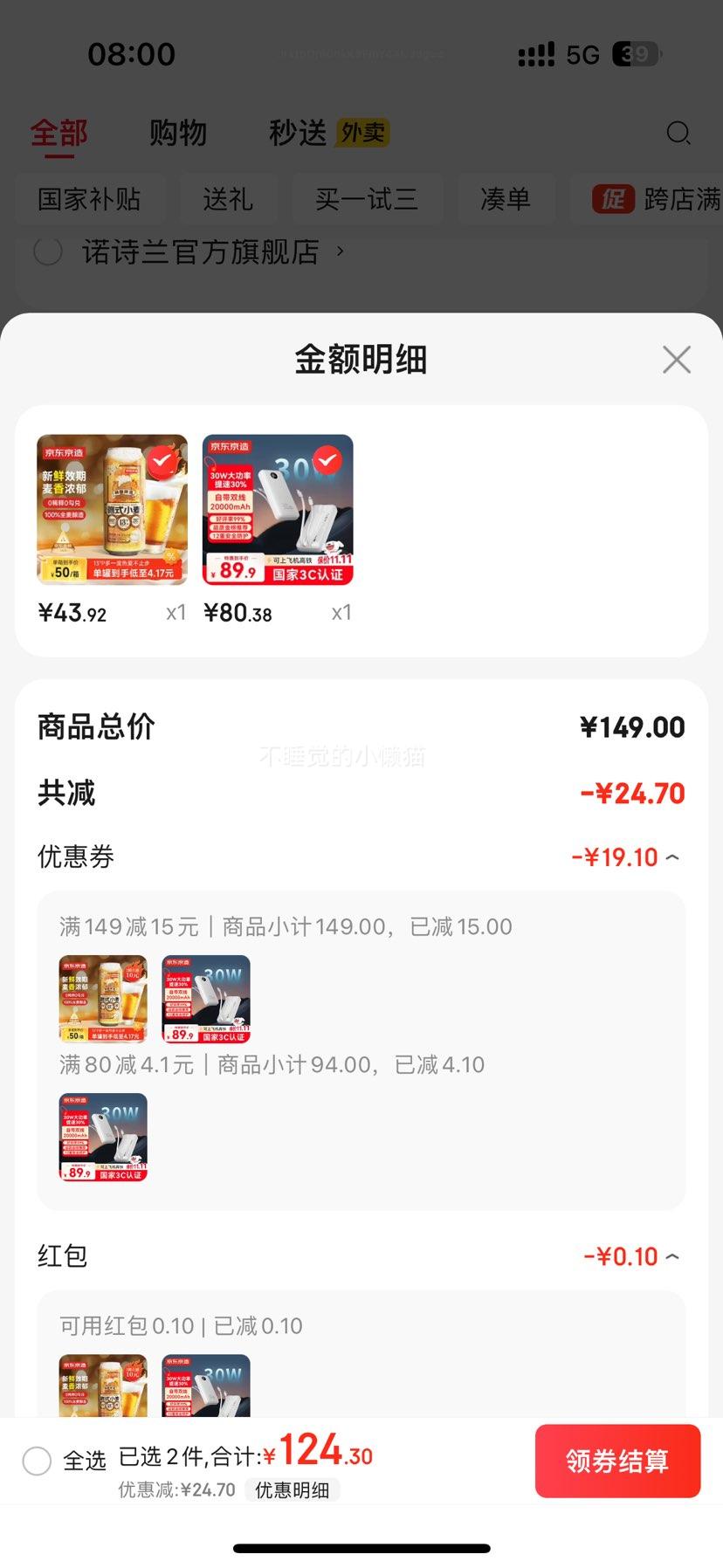
Task: Select the 跨店满 promotion chip
Action: click(x=655, y=199)
